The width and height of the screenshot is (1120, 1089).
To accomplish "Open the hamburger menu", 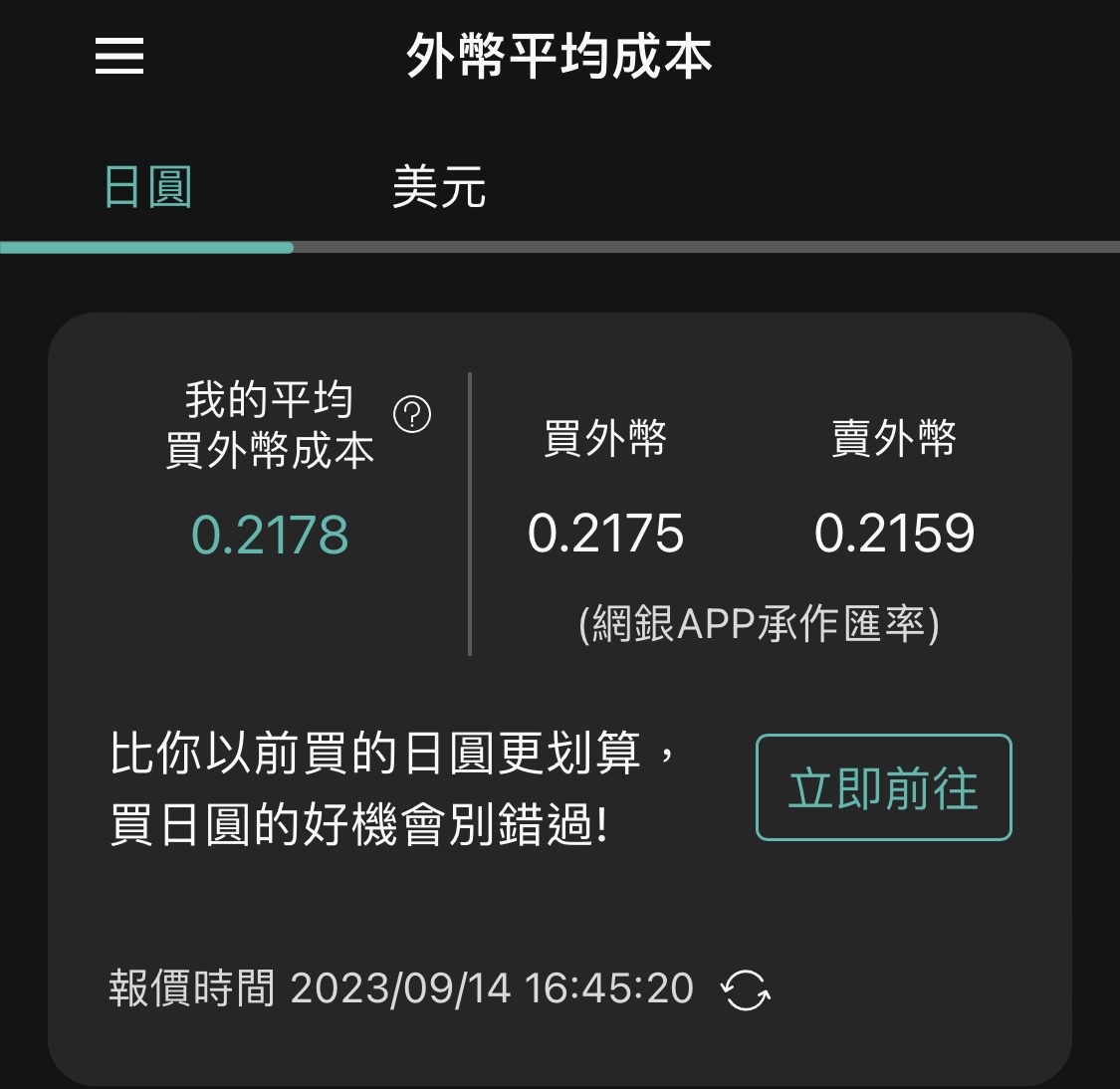I will coord(119,56).
